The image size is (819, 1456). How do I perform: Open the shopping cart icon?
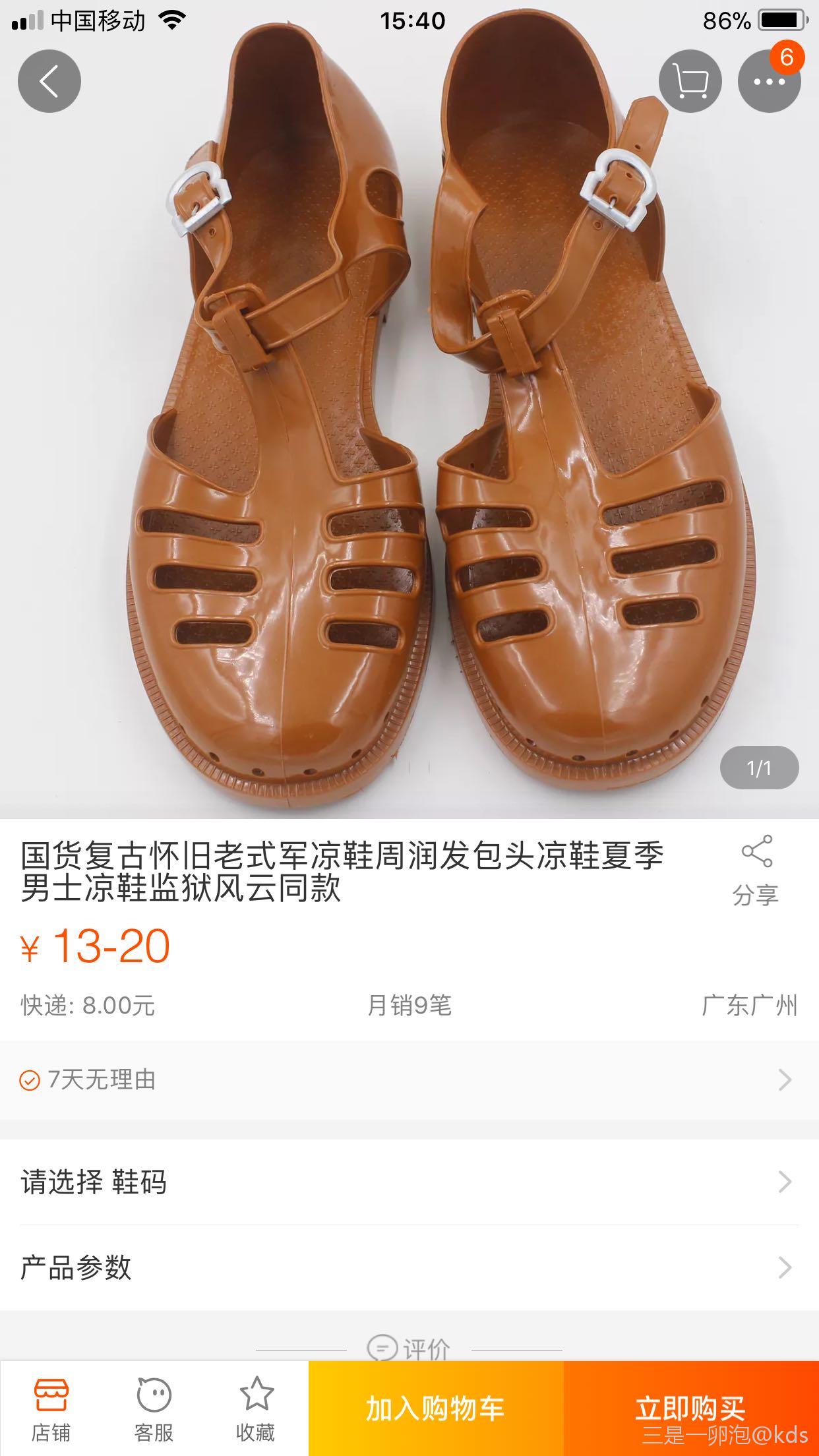[x=690, y=80]
